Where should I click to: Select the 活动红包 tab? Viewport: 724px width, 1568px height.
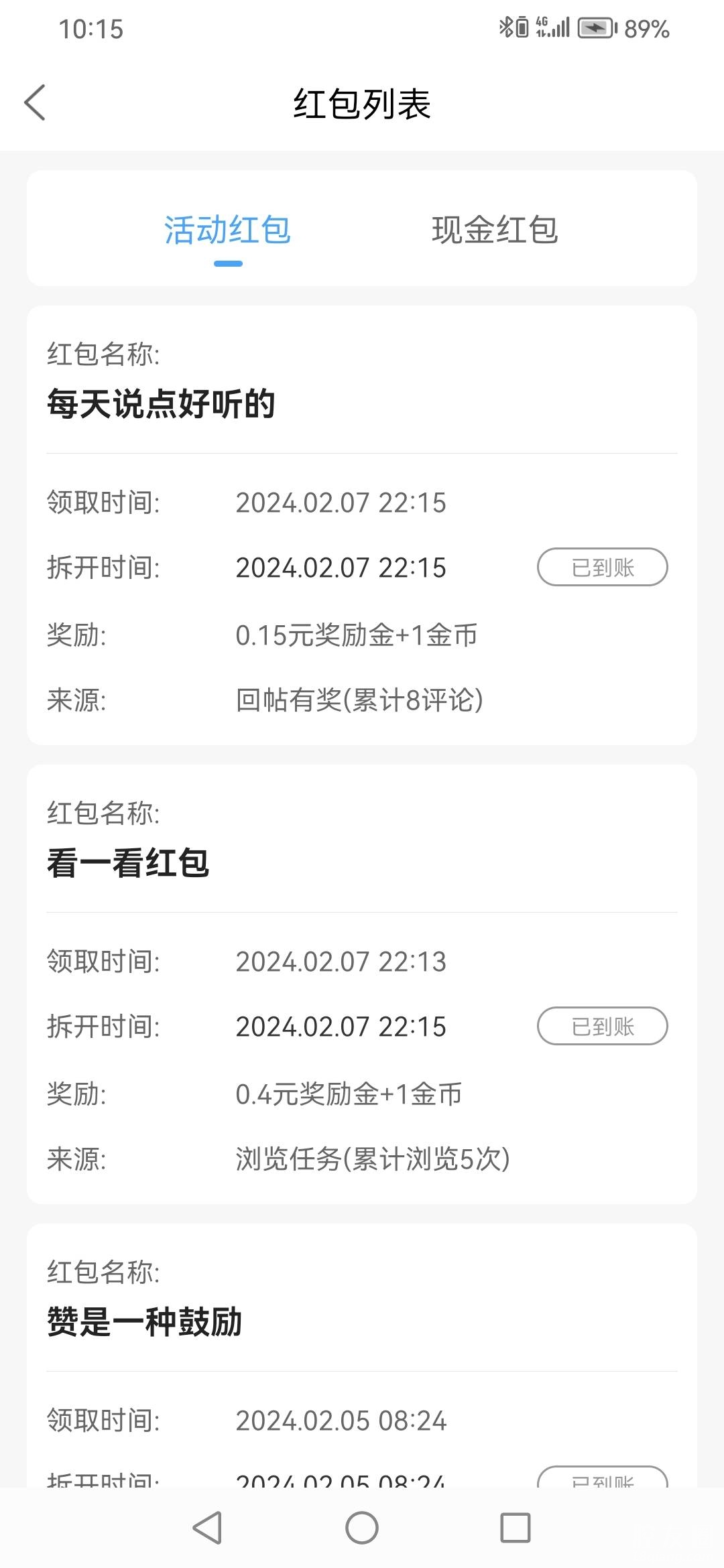pos(227,231)
